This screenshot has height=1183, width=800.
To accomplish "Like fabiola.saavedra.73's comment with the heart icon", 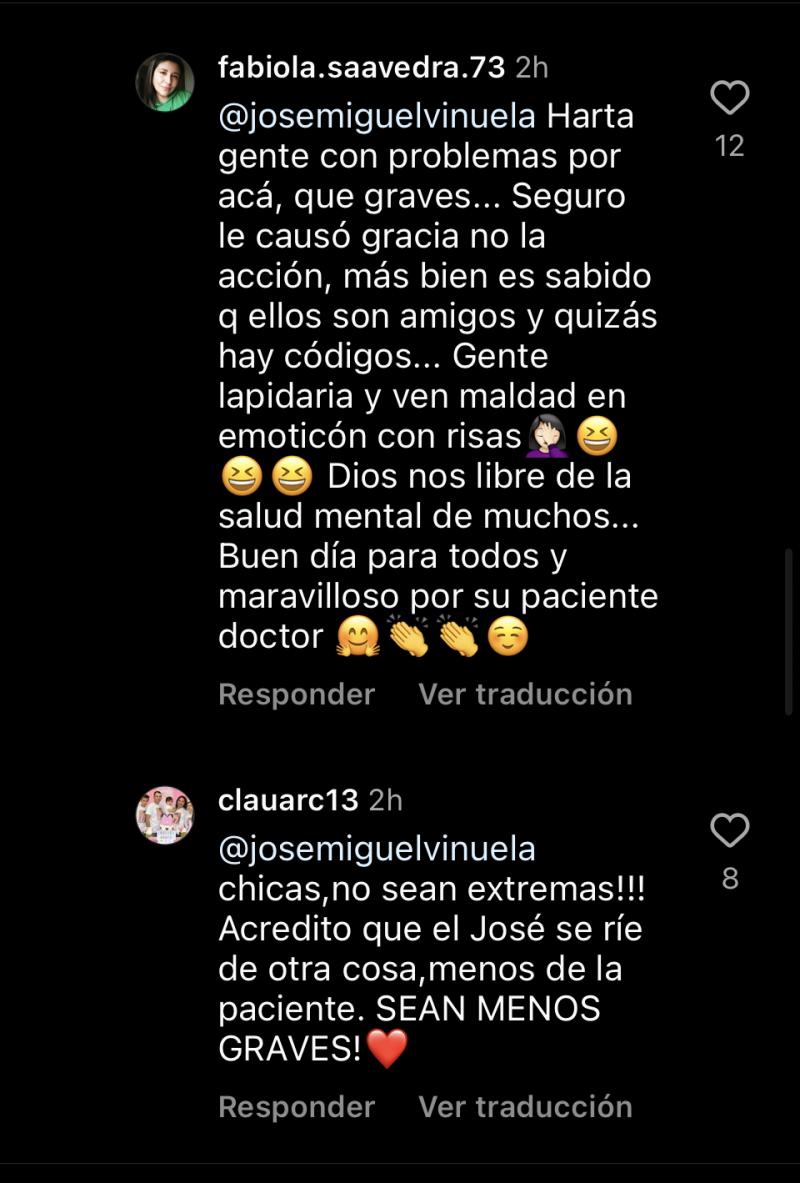I will tap(731, 97).
